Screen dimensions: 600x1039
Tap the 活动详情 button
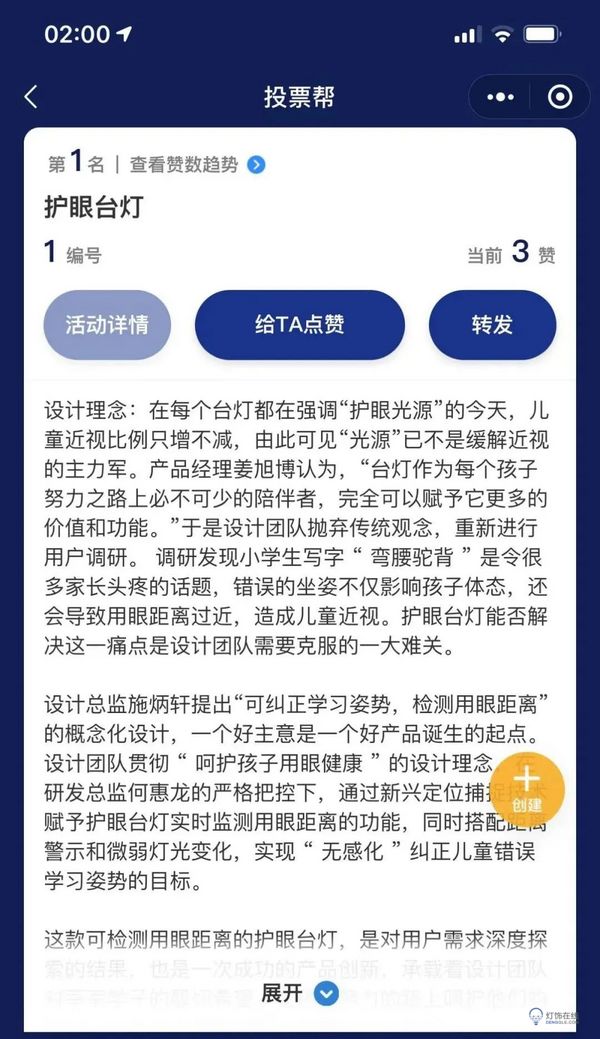pos(107,325)
